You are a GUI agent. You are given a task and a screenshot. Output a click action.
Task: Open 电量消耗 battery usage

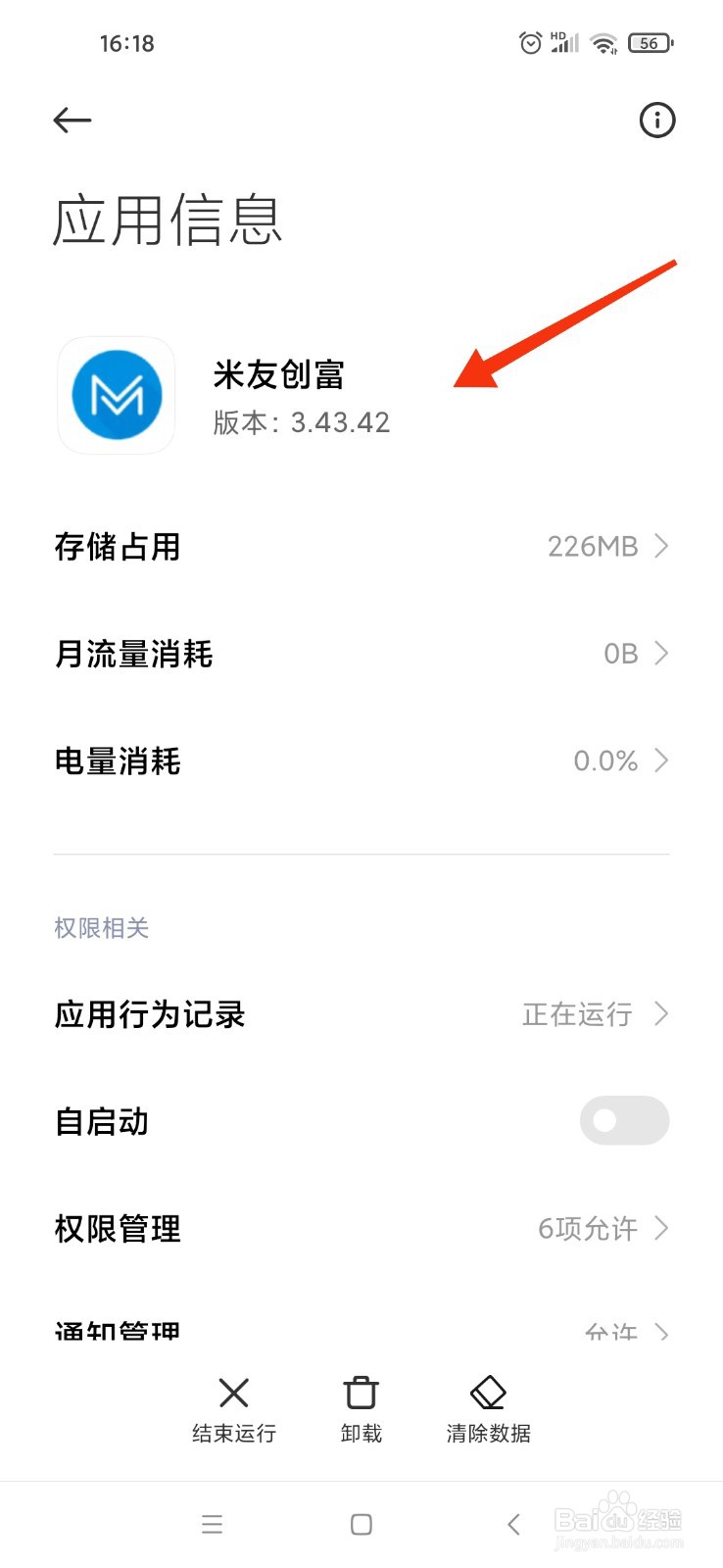[x=361, y=761]
